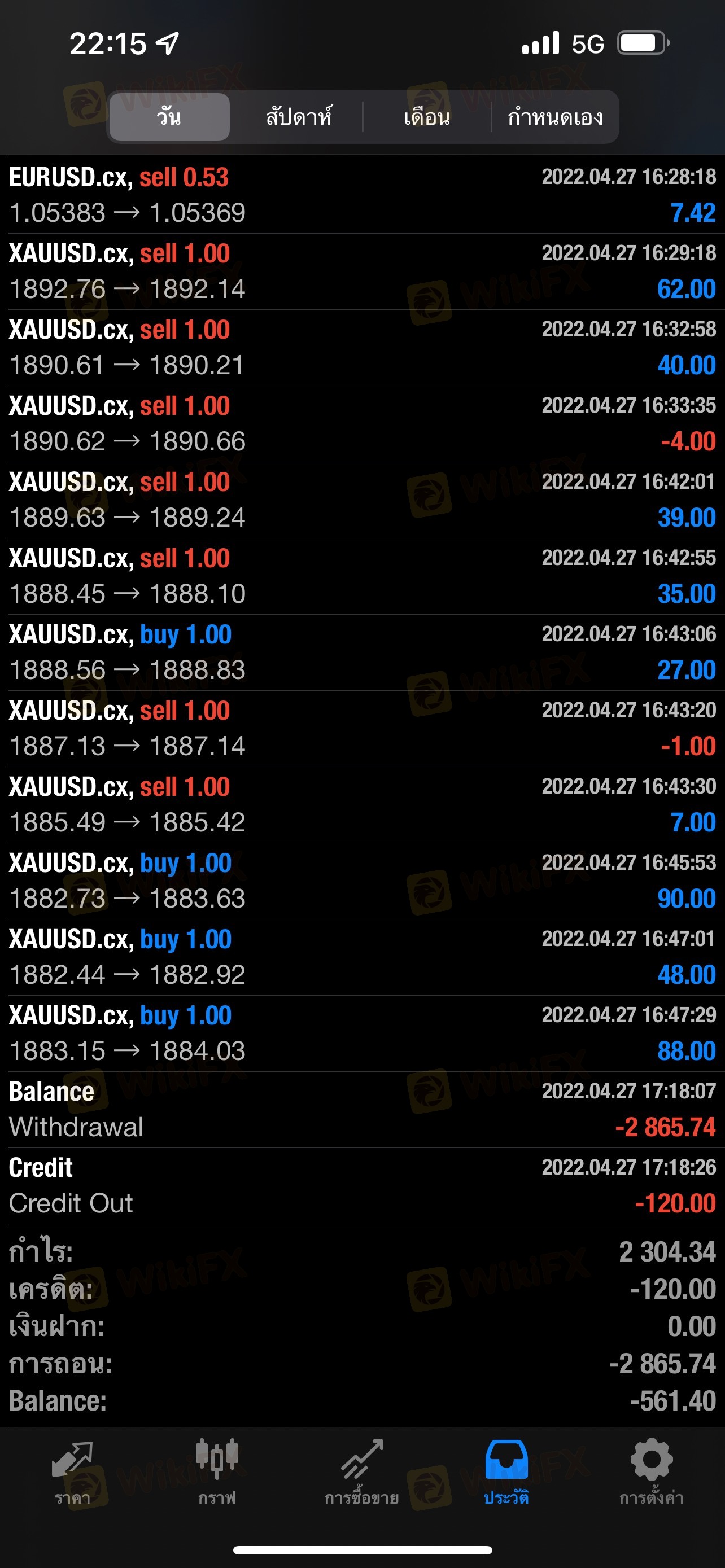Screen dimensions: 725x1568
Task: Choose the กำหนดเอง custom period
Action: pyautogui.click(x=554, y=117)
